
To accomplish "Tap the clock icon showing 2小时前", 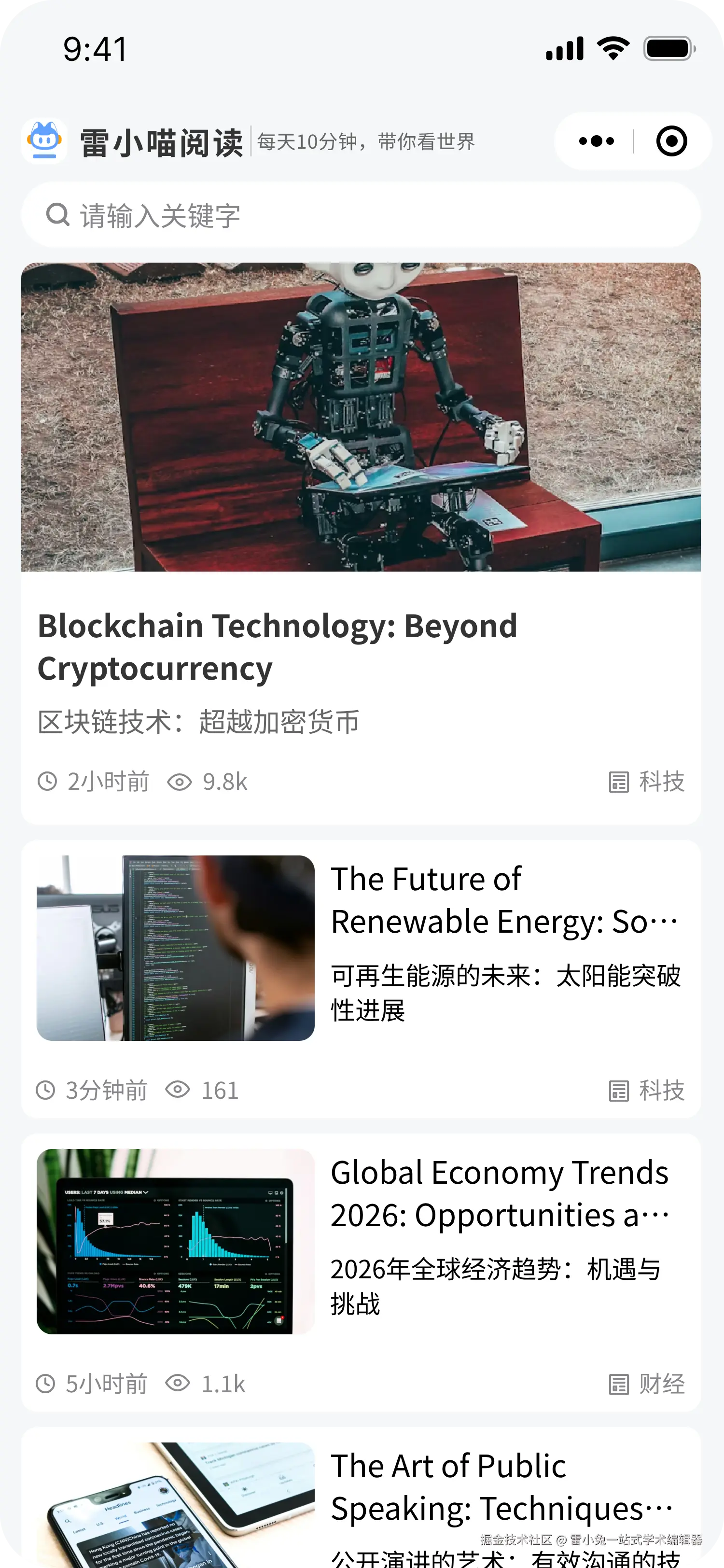I will click(48, 782).
